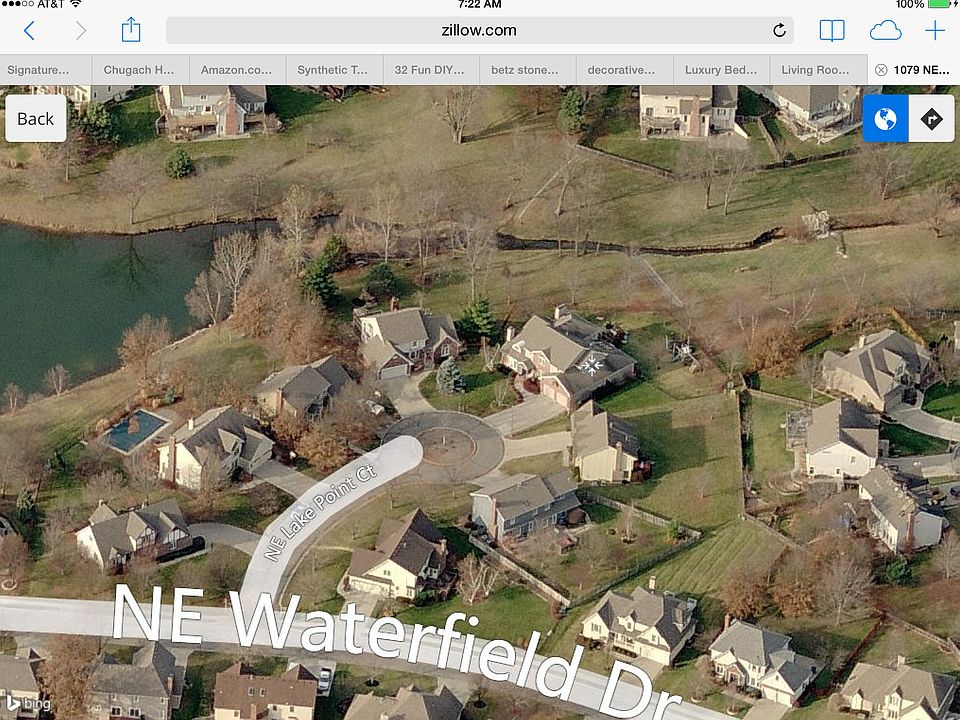Viewport: 960px width, 720px height.
Task: Go back in Safari browser history
Action: tap(29, 31)
